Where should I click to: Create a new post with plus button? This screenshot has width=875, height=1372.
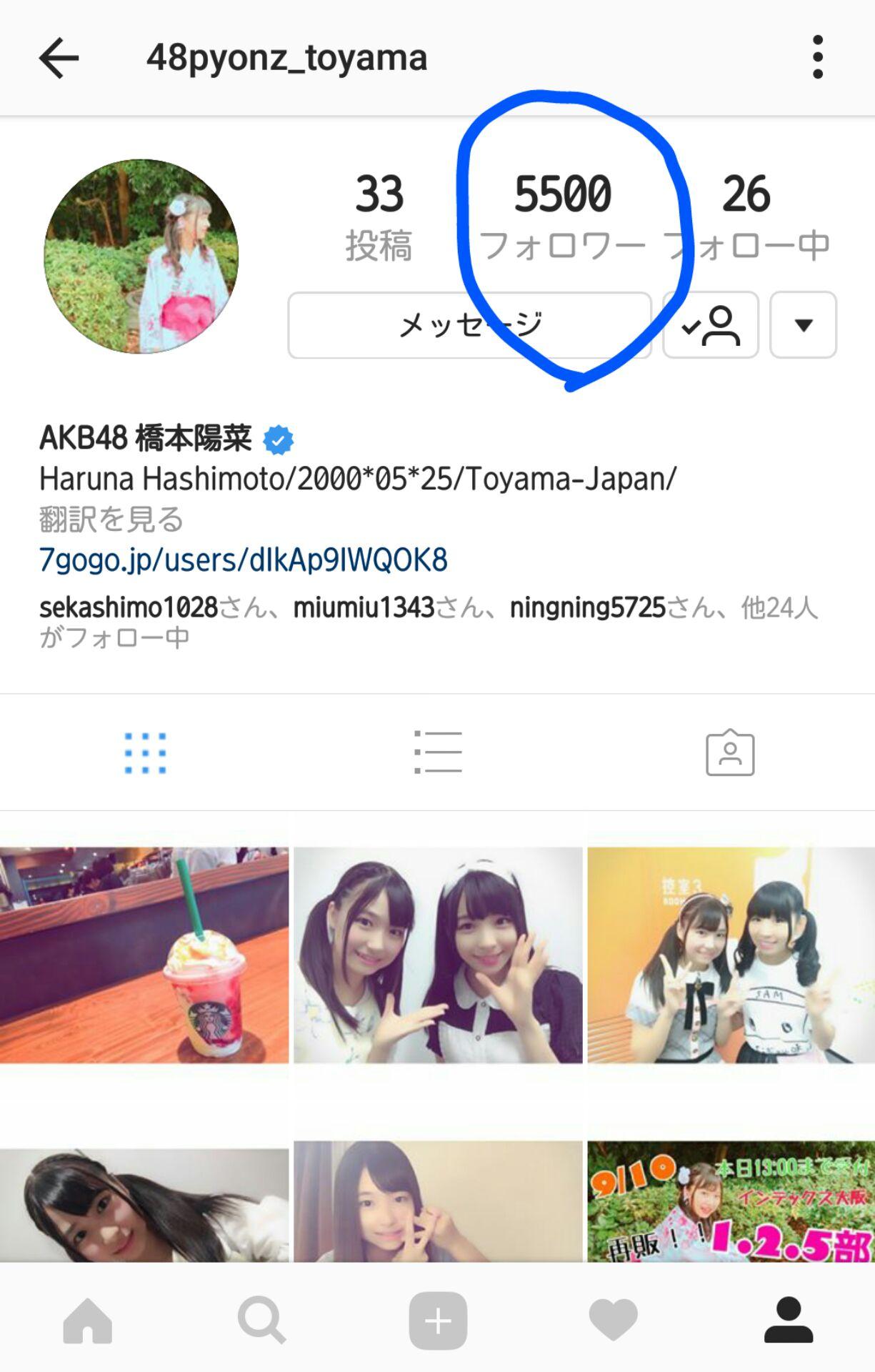[438, 1321]
